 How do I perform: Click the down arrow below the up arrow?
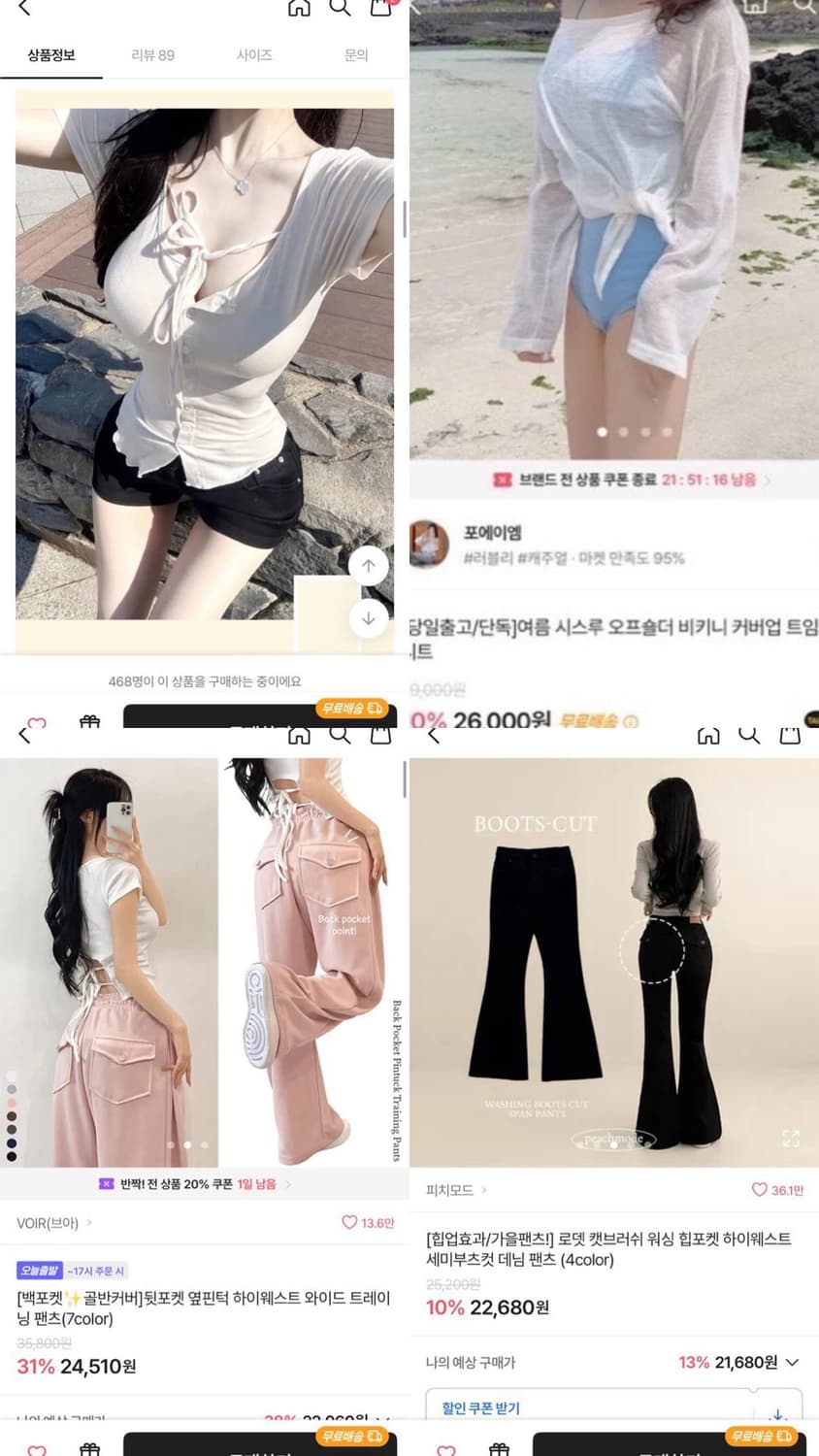[369, 617]
